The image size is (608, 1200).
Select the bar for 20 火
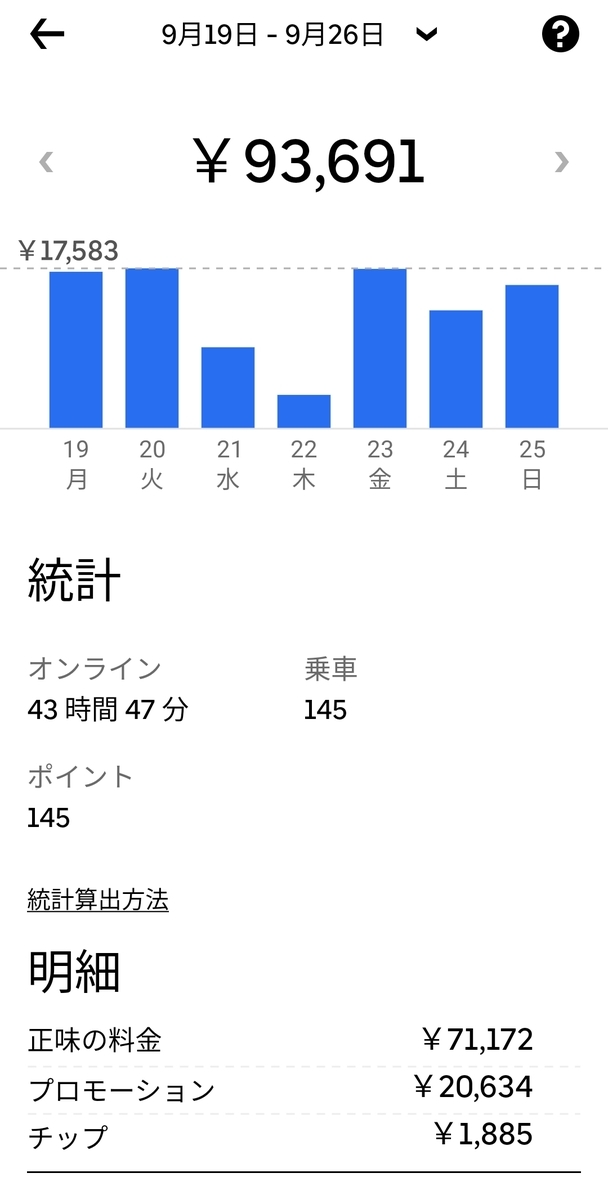pyautogui.click(x=152, y=348)
